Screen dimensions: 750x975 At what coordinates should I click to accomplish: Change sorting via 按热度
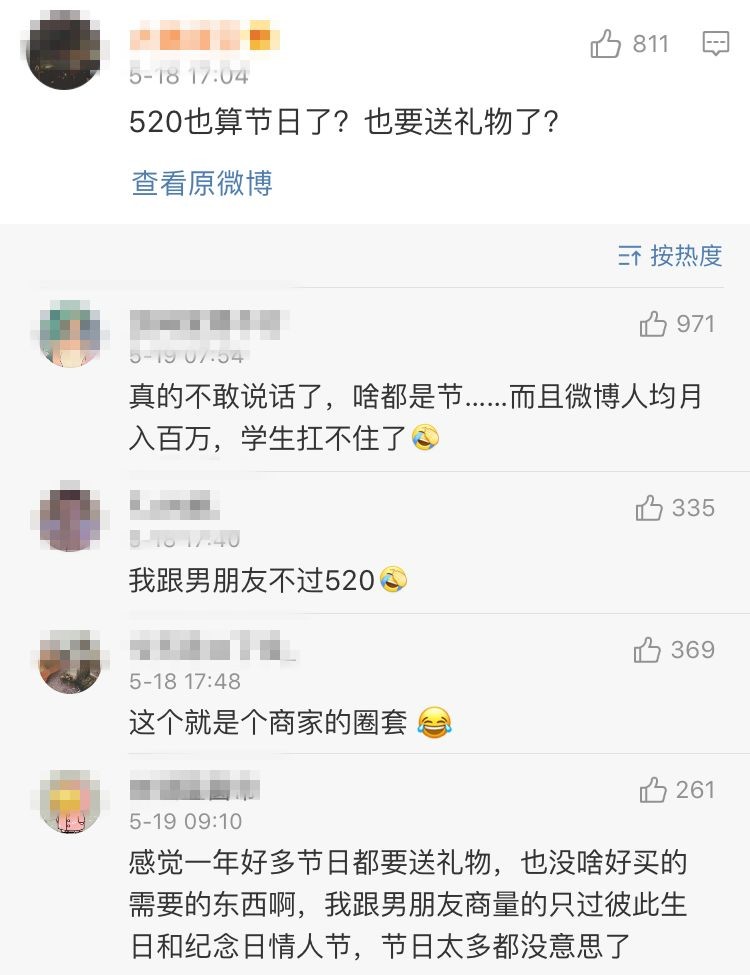coord(670,256)
